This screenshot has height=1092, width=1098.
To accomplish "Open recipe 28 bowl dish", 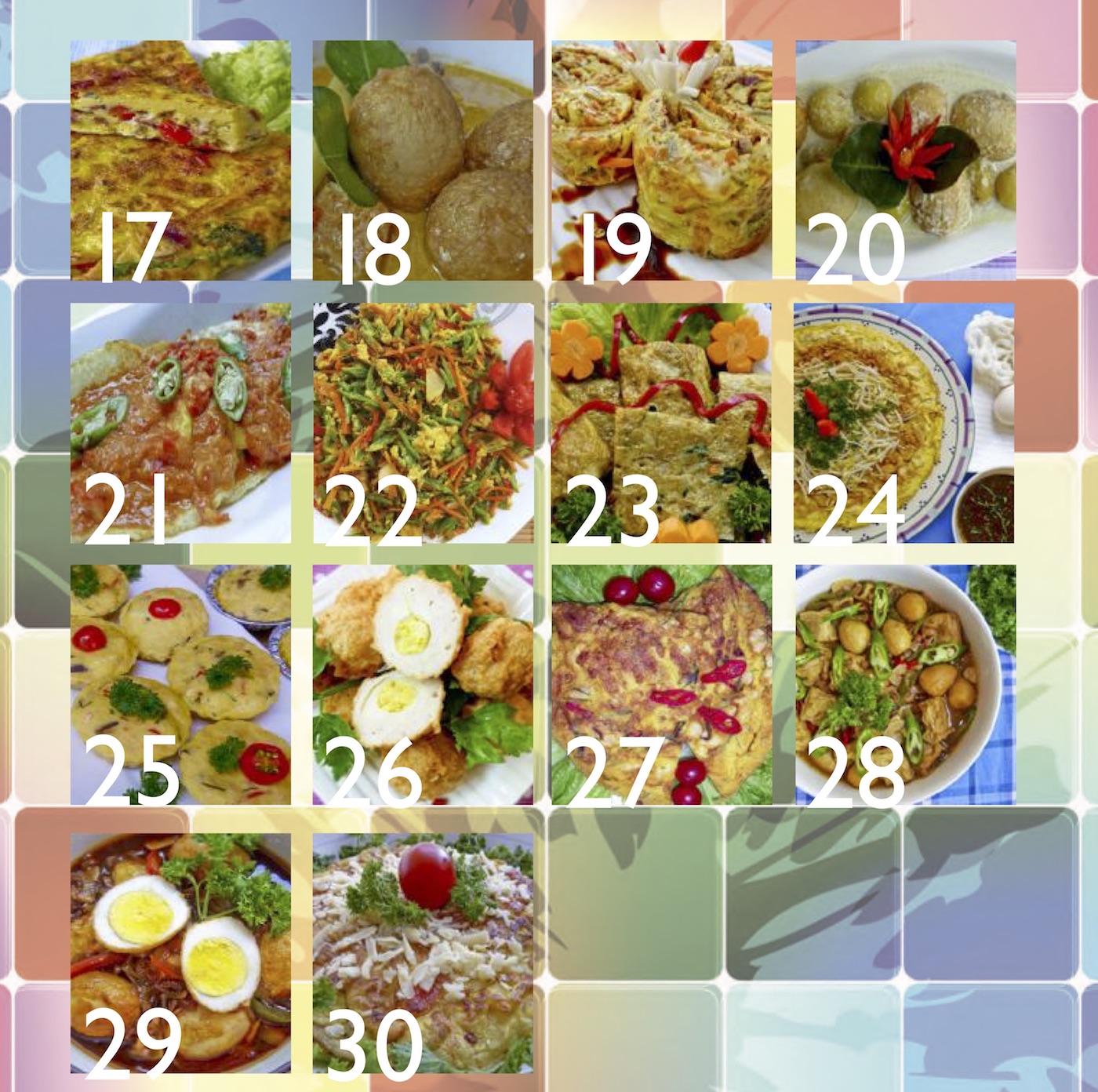I will [x=906, y=684].
